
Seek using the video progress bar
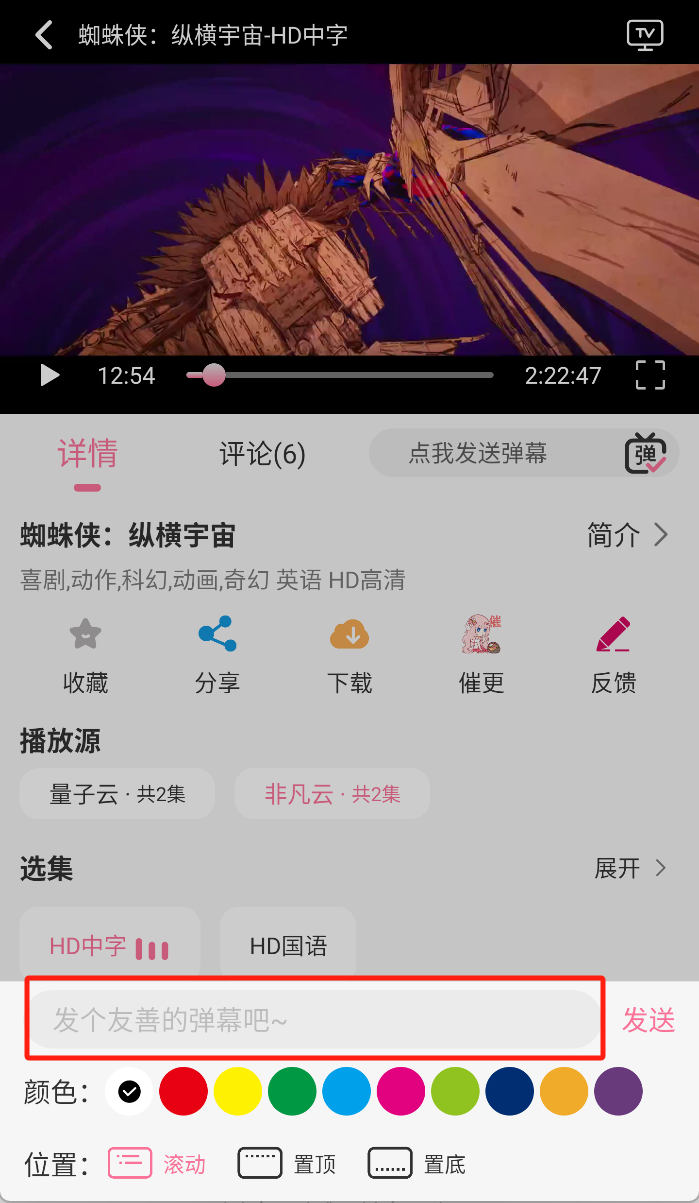click(x=340, y=376)
